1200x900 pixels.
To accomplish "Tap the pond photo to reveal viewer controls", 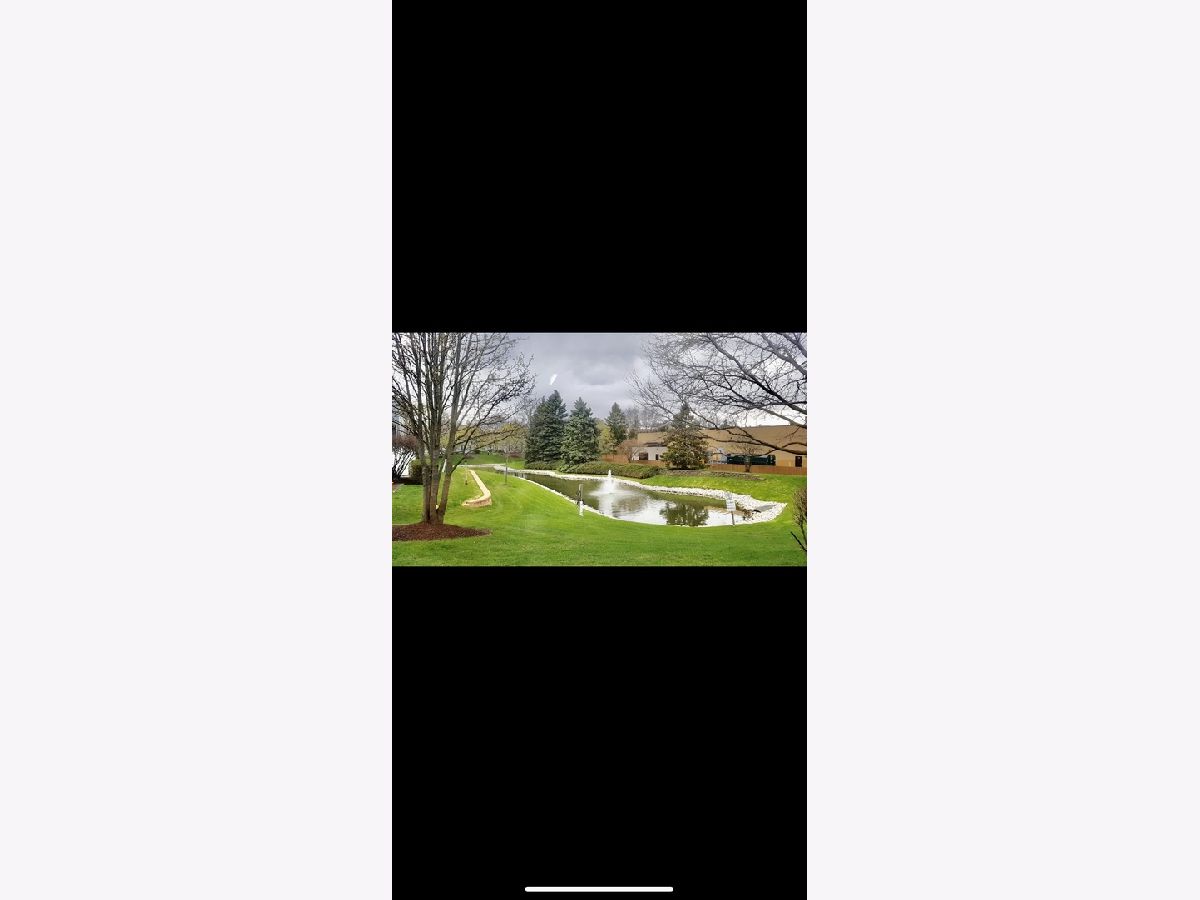I will [599, 449].
